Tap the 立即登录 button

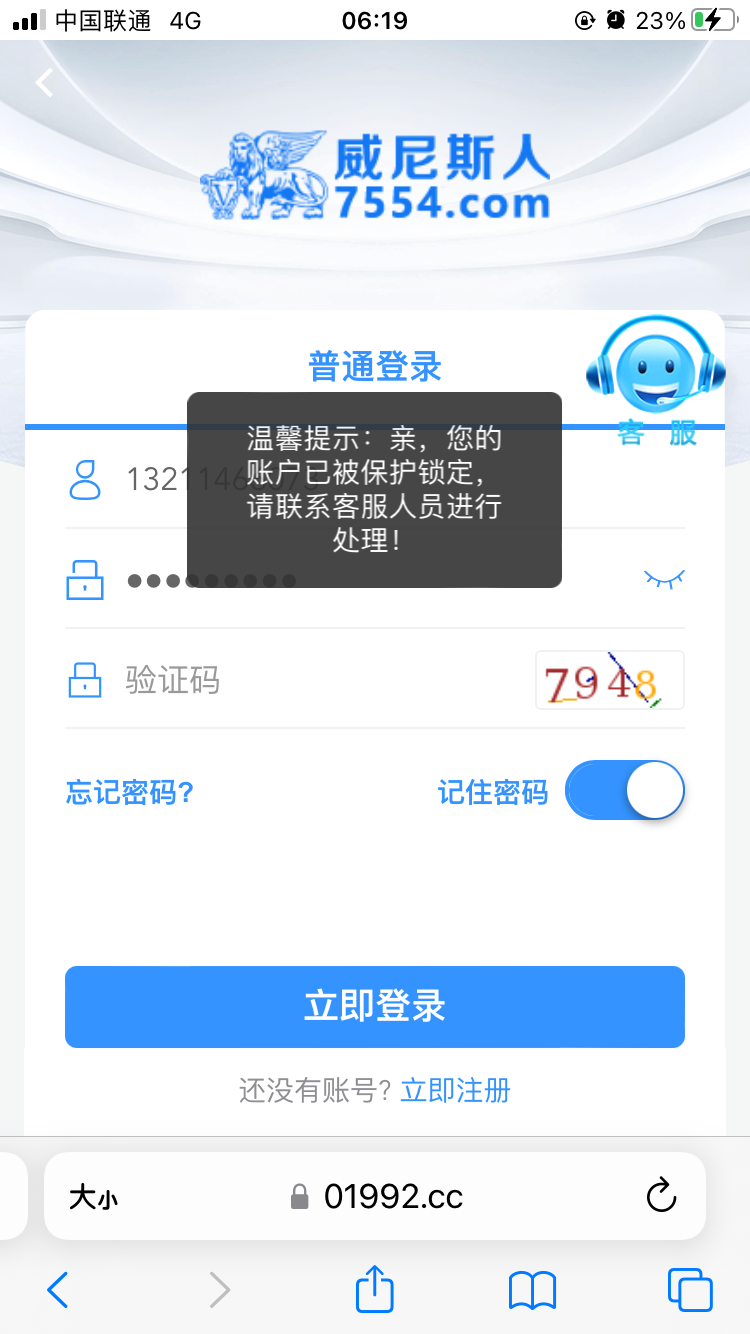[x=374, y=1007]
